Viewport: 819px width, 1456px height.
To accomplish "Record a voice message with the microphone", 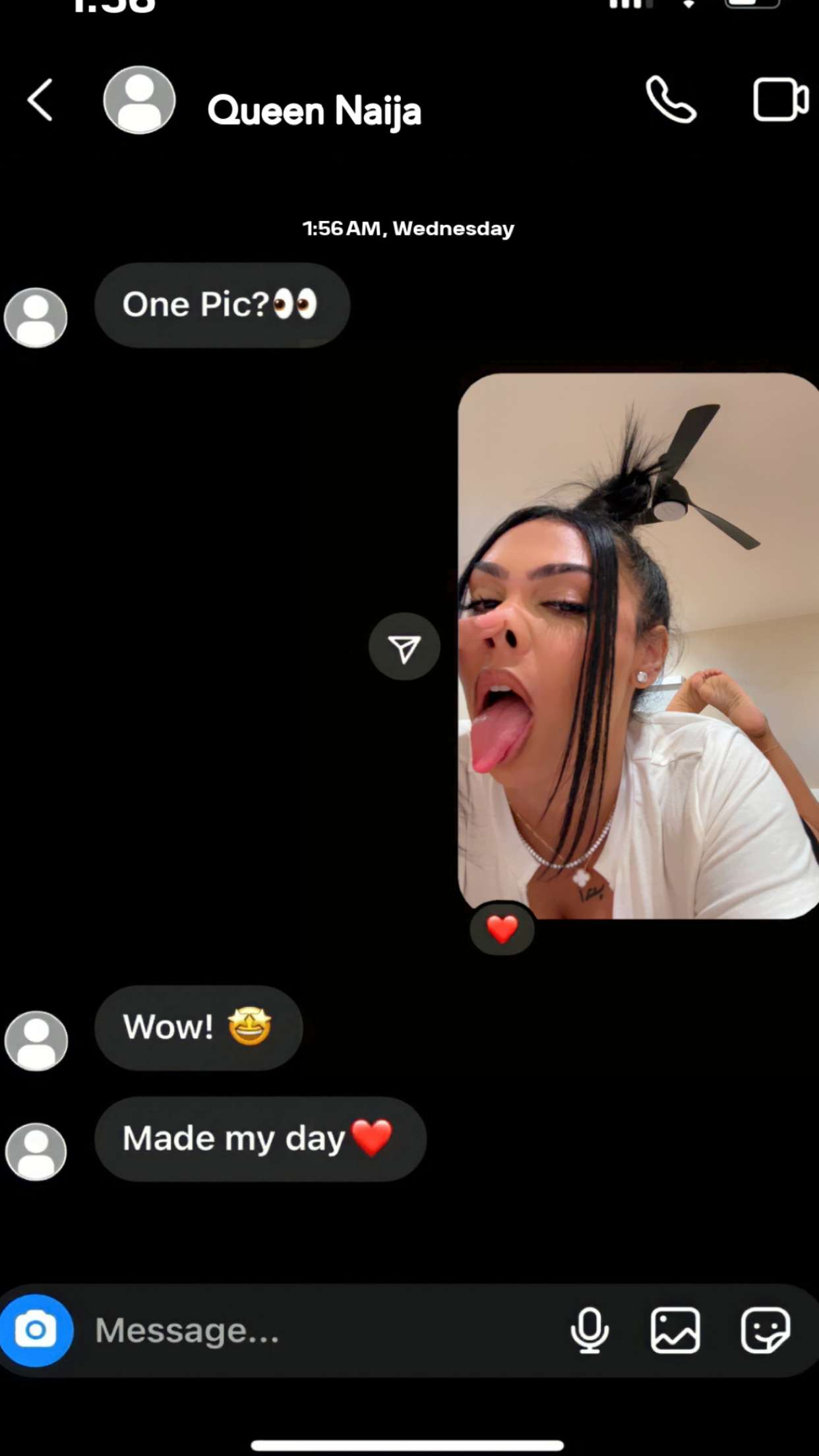I will (x=590, y=1330).
